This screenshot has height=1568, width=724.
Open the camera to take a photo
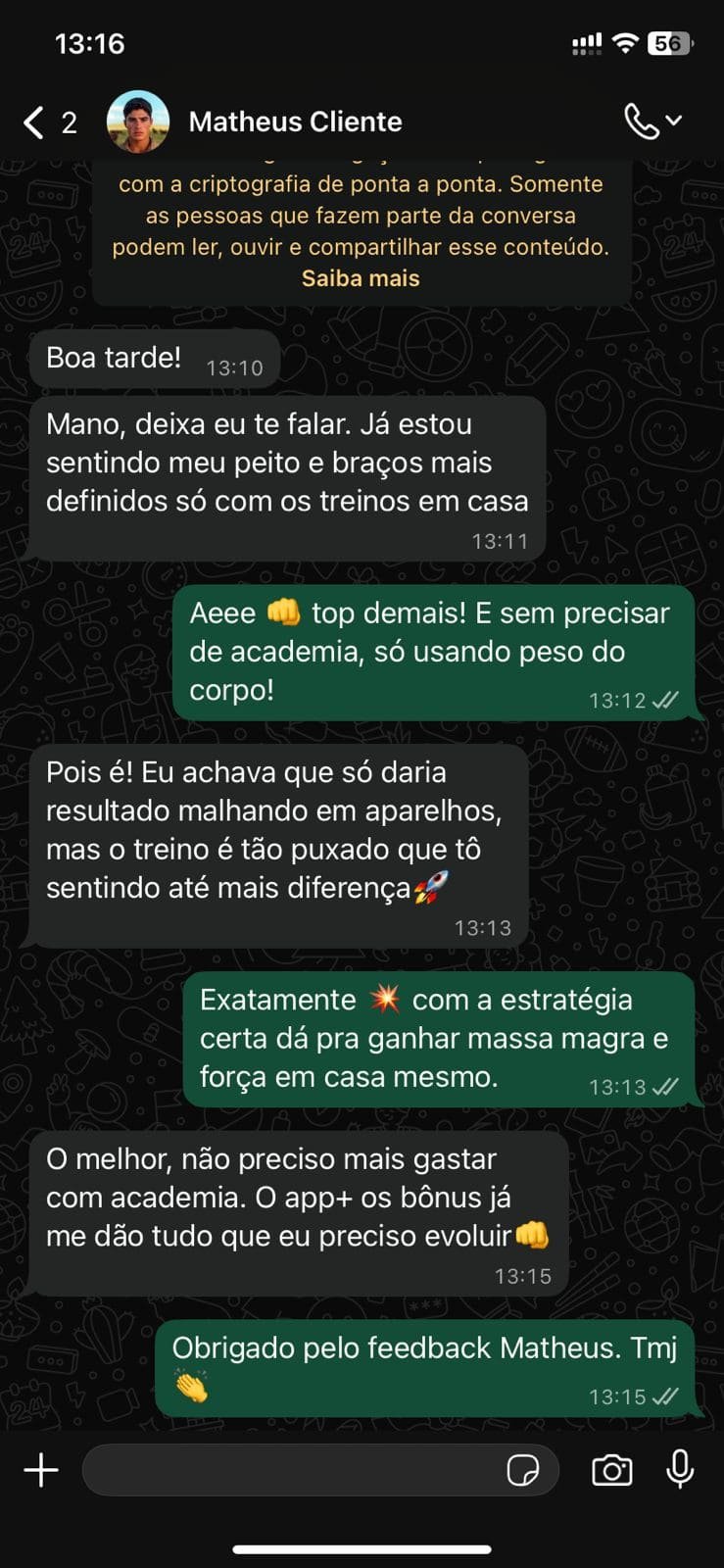[x=611, y=1470]
